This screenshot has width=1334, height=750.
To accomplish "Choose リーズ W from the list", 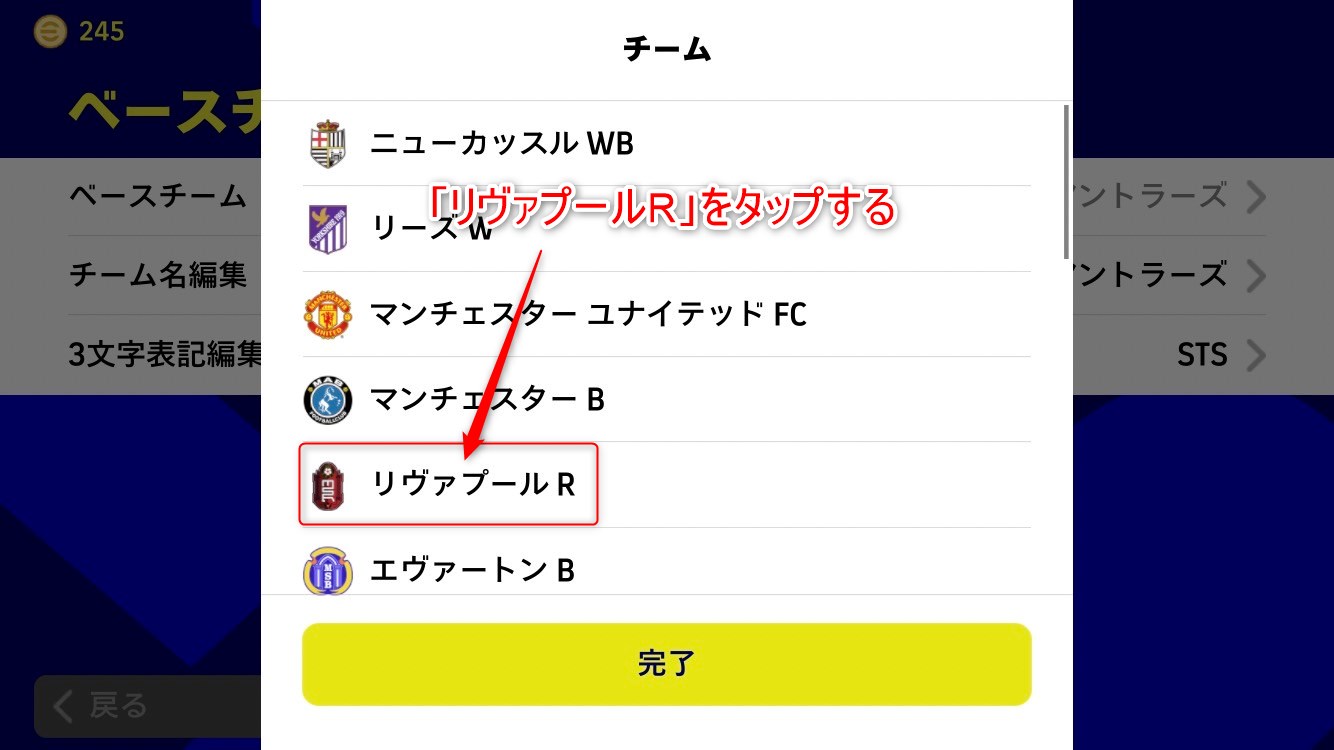I will point(666,229).
